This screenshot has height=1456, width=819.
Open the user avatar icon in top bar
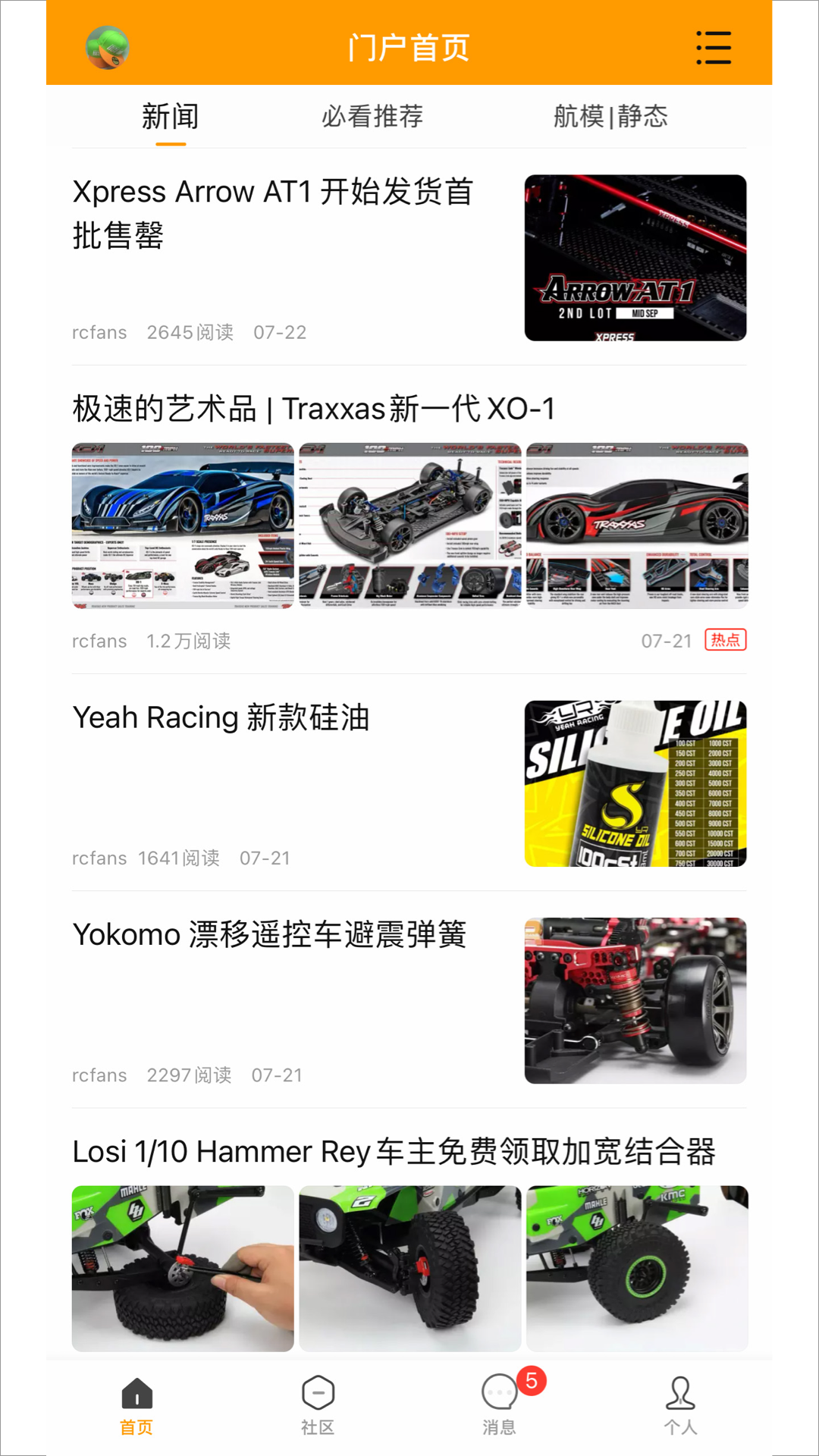tap(108, 45)
